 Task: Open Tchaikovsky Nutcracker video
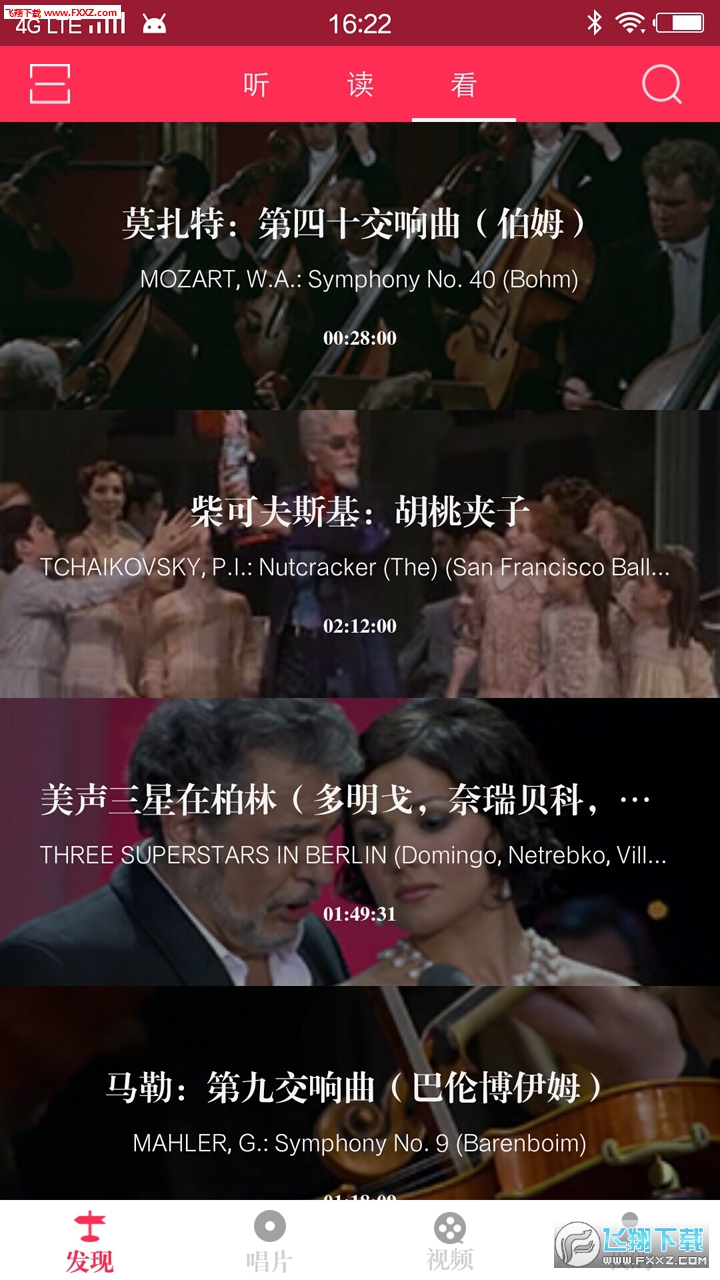(x=360, y=554)
